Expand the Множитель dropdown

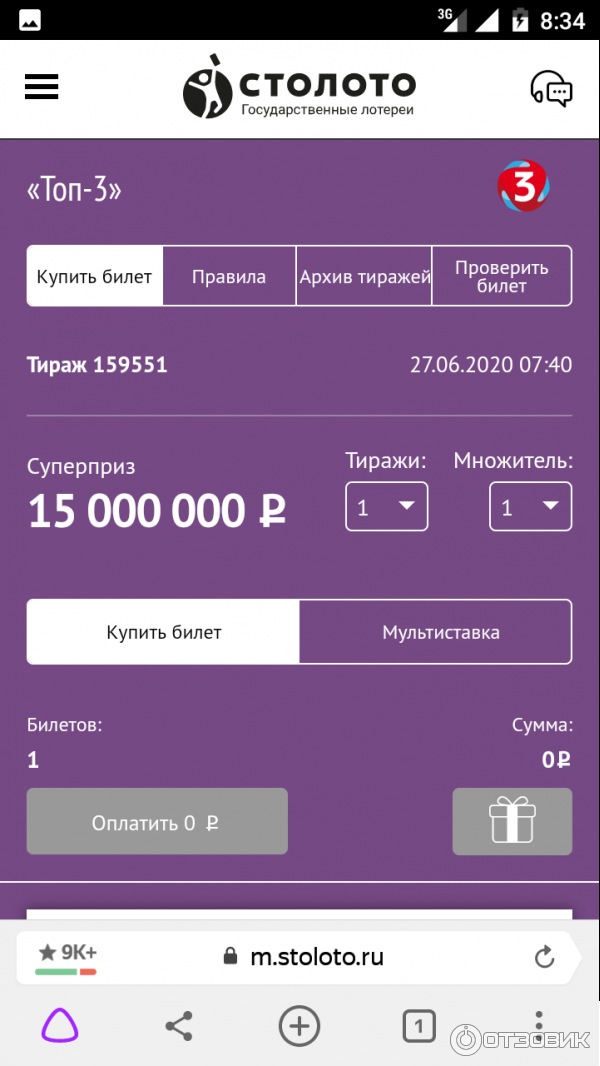[531, 506]
